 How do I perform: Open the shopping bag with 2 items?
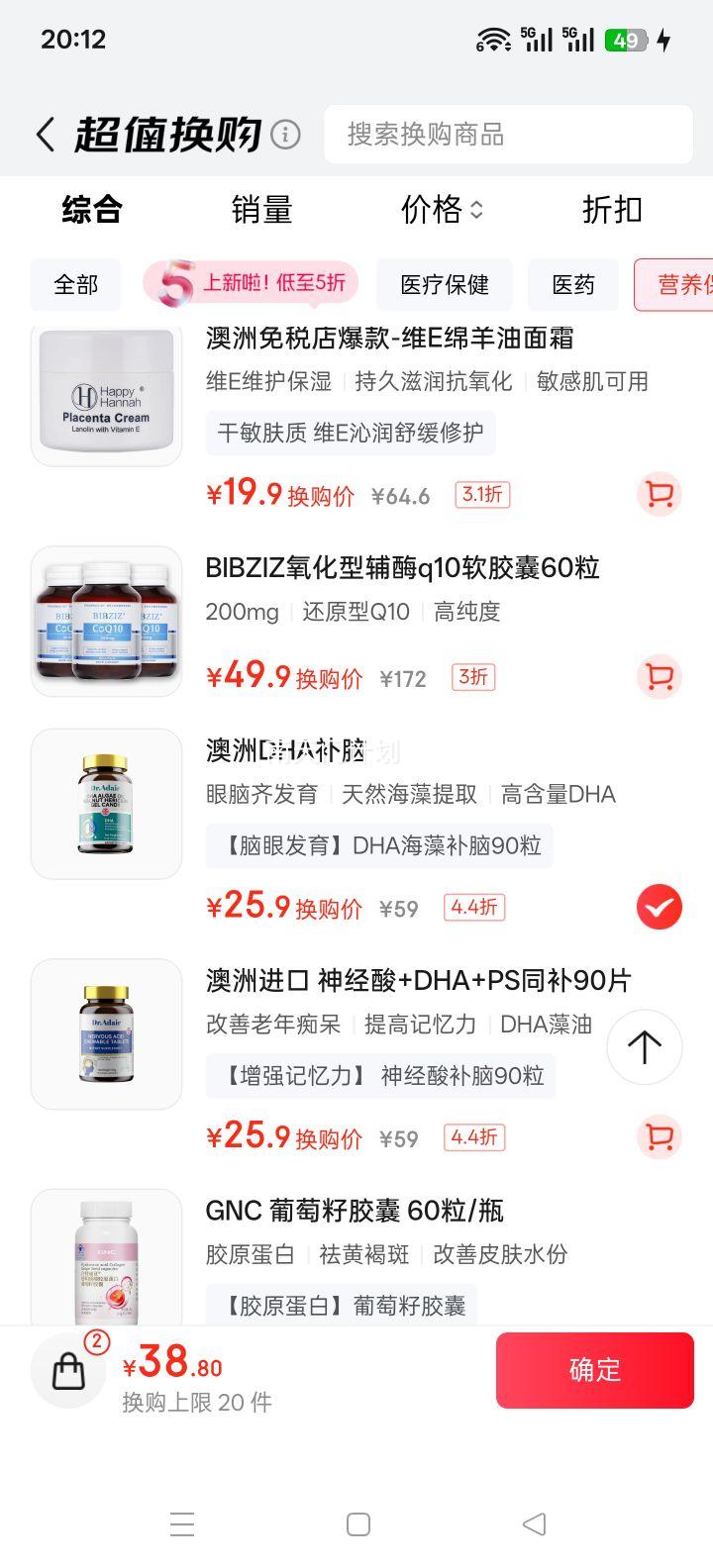coord(69,1370)
